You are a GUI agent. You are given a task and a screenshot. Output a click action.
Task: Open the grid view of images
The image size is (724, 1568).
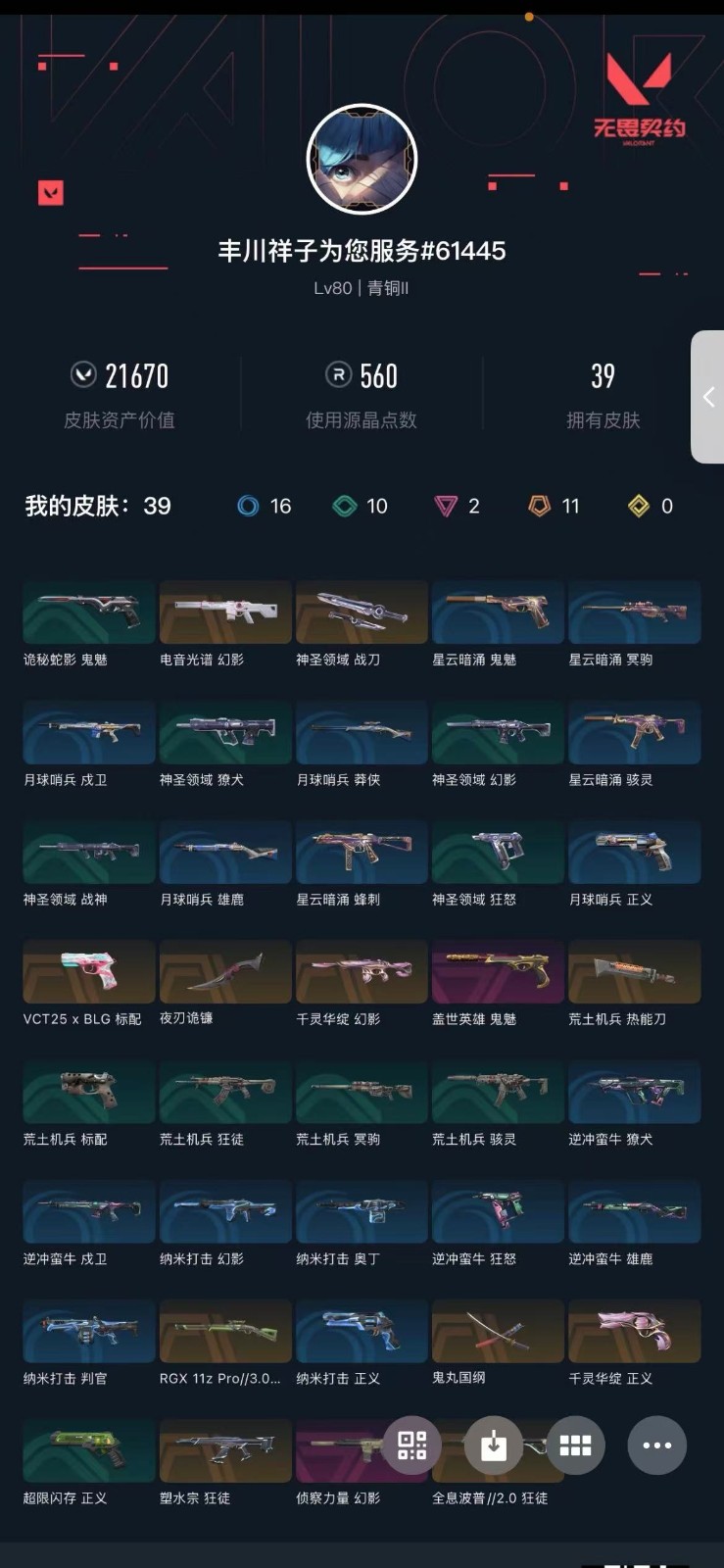point(575,1445)
